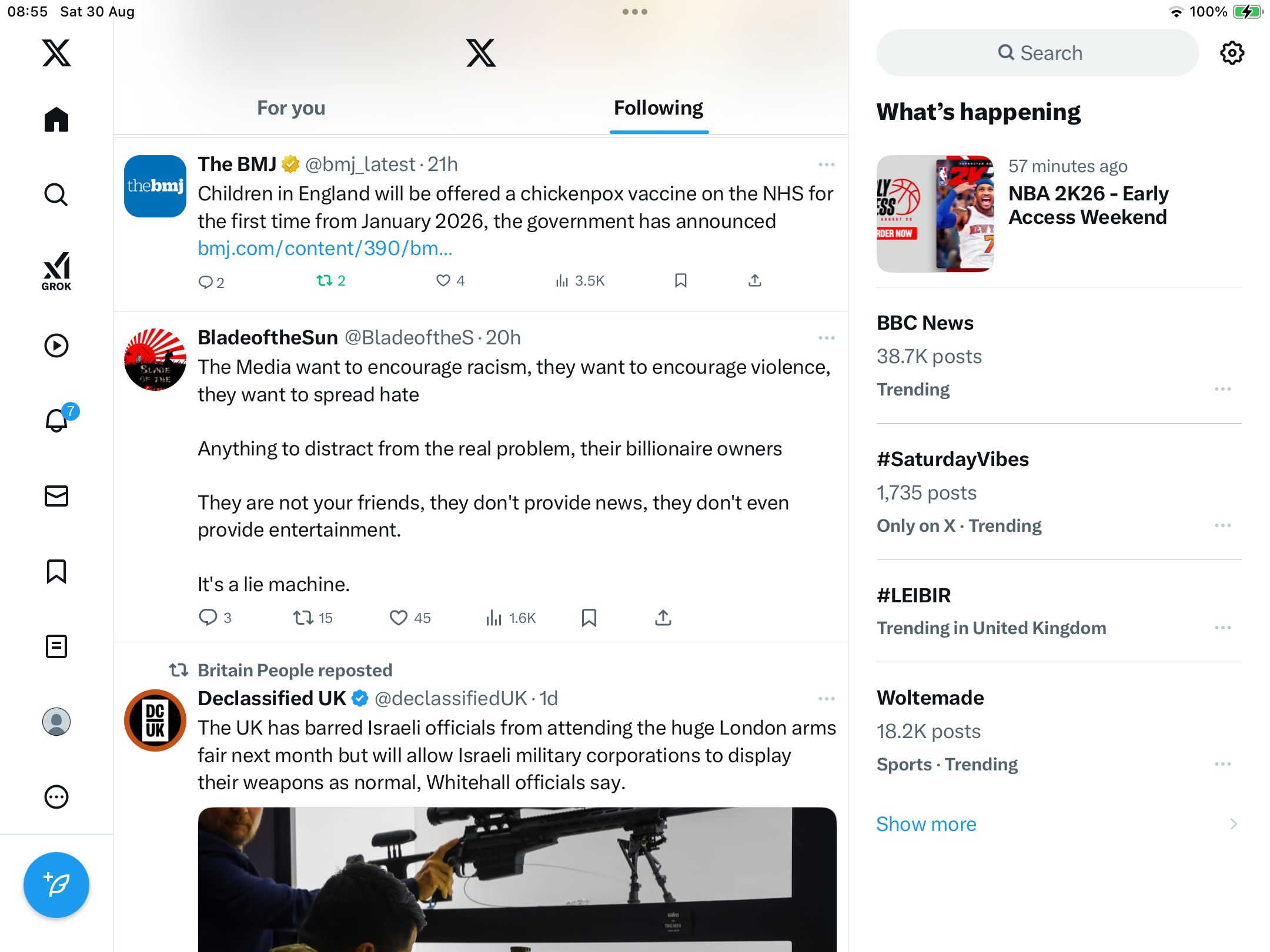Open NBA 2K26 Early Access Weekend story
Viewport: 1270px width, 952px height.
click(x=1088, y=206)
